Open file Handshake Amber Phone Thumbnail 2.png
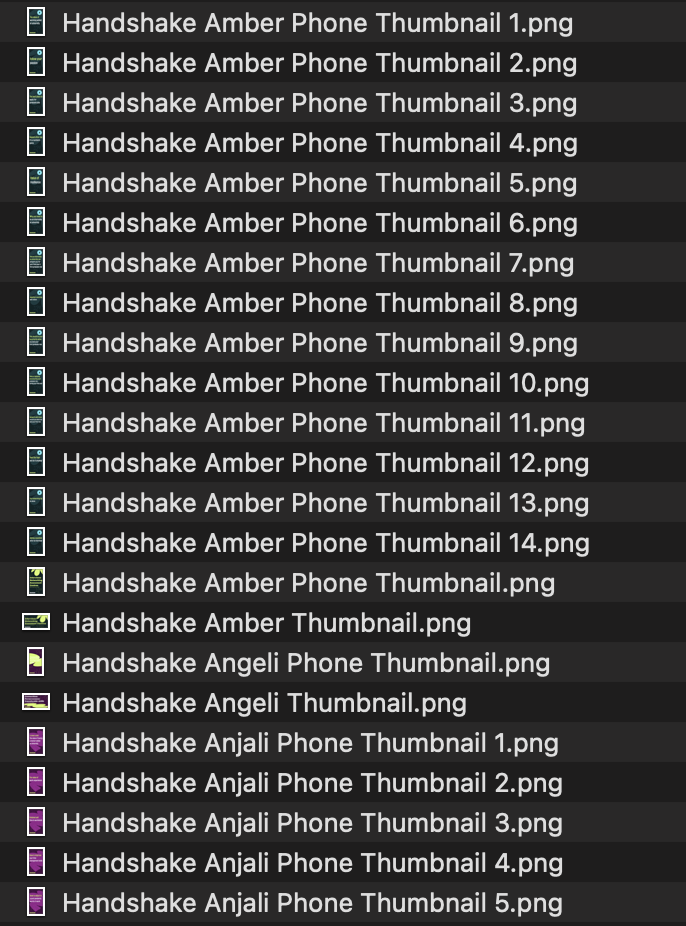This screenshot has width=686, height=926. (x=319, y=63)
